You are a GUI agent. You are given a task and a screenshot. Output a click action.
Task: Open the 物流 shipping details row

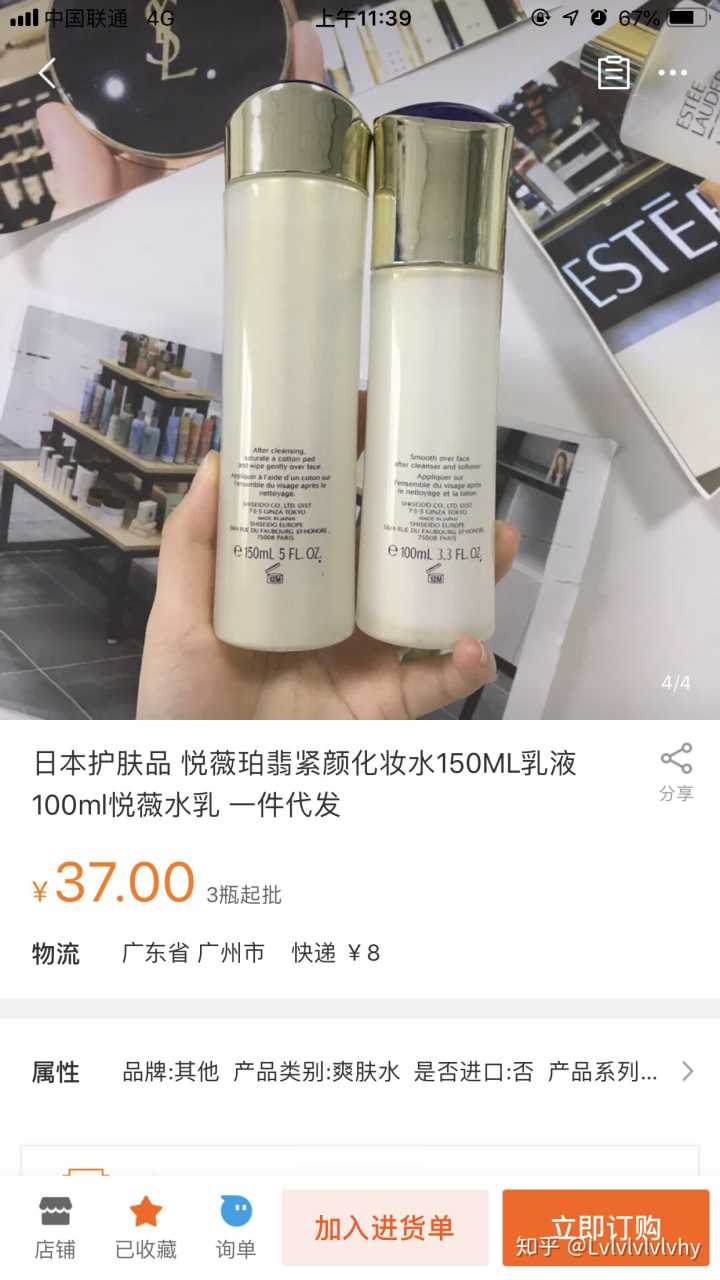pos(360,952)
